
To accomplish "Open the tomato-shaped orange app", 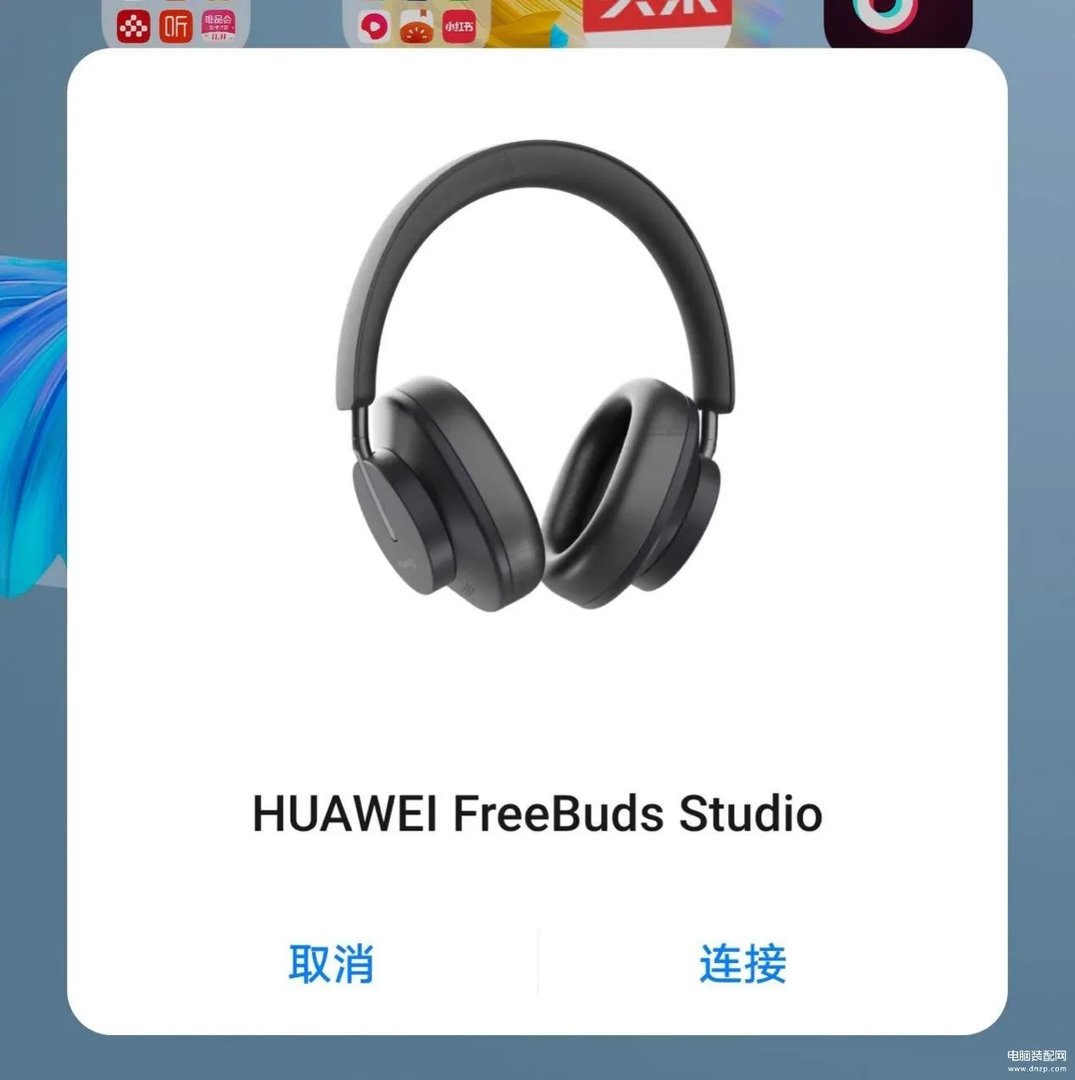I will [x=415, y=25].
